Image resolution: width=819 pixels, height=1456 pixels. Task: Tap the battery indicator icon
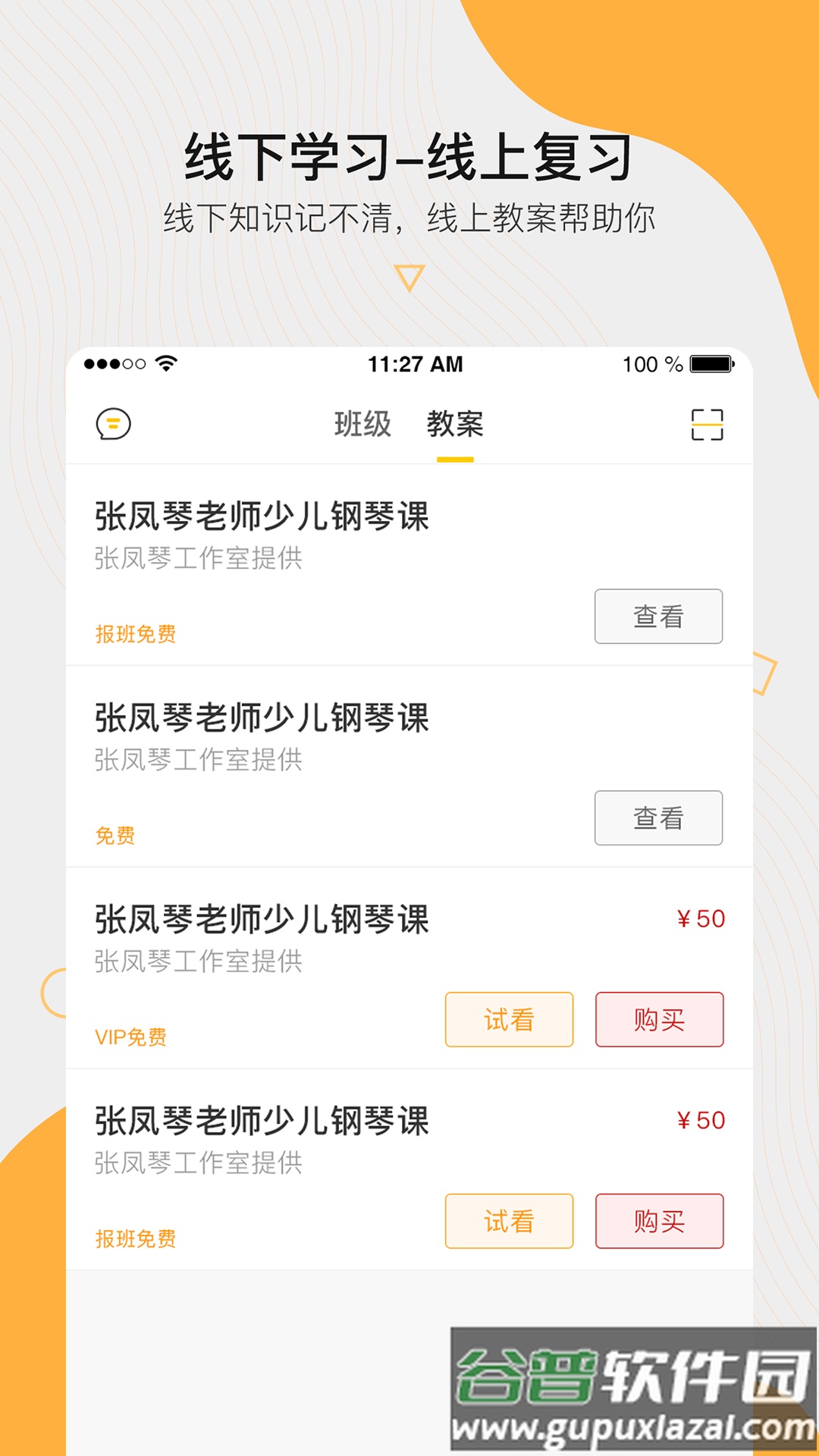tap(710, 365)
